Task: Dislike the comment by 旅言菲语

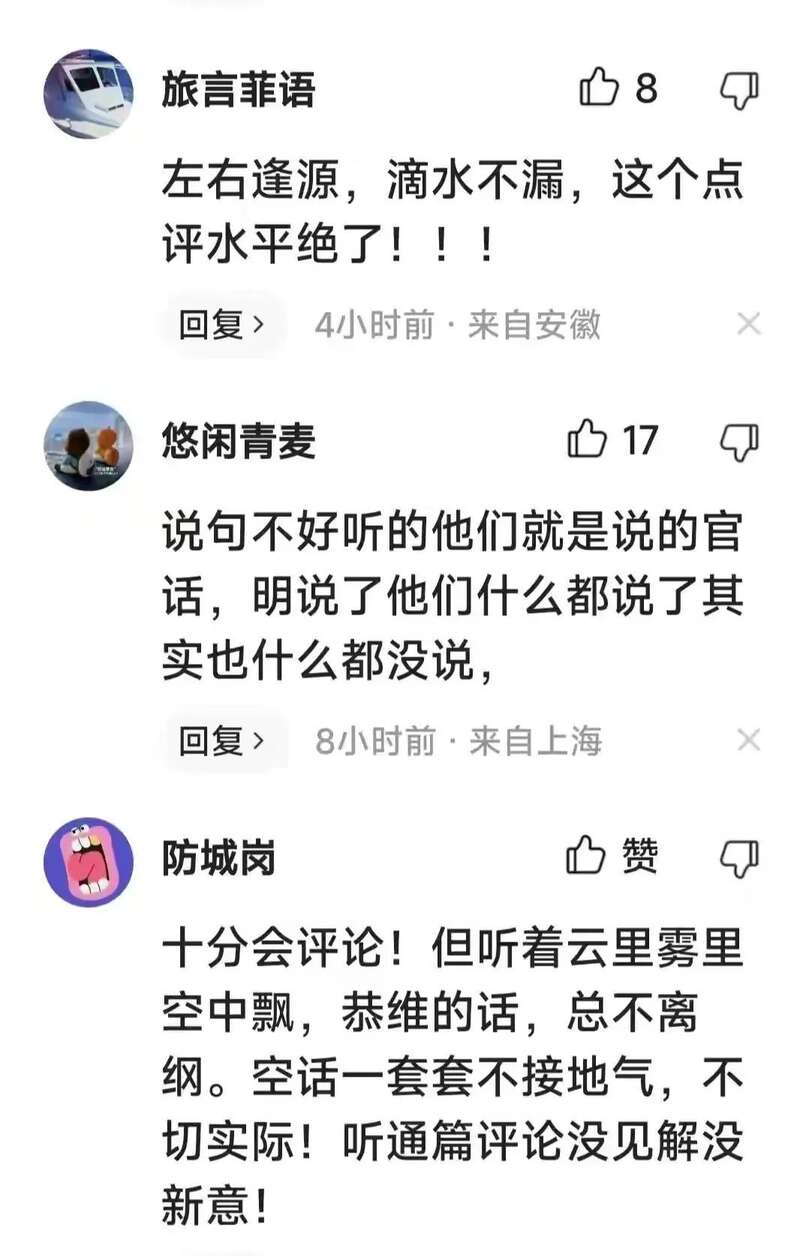Action: tap(740, 91)
